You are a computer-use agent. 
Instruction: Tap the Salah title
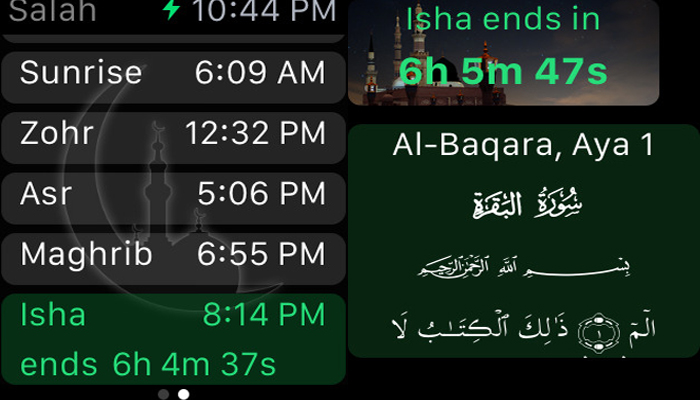tap(58, 12)
